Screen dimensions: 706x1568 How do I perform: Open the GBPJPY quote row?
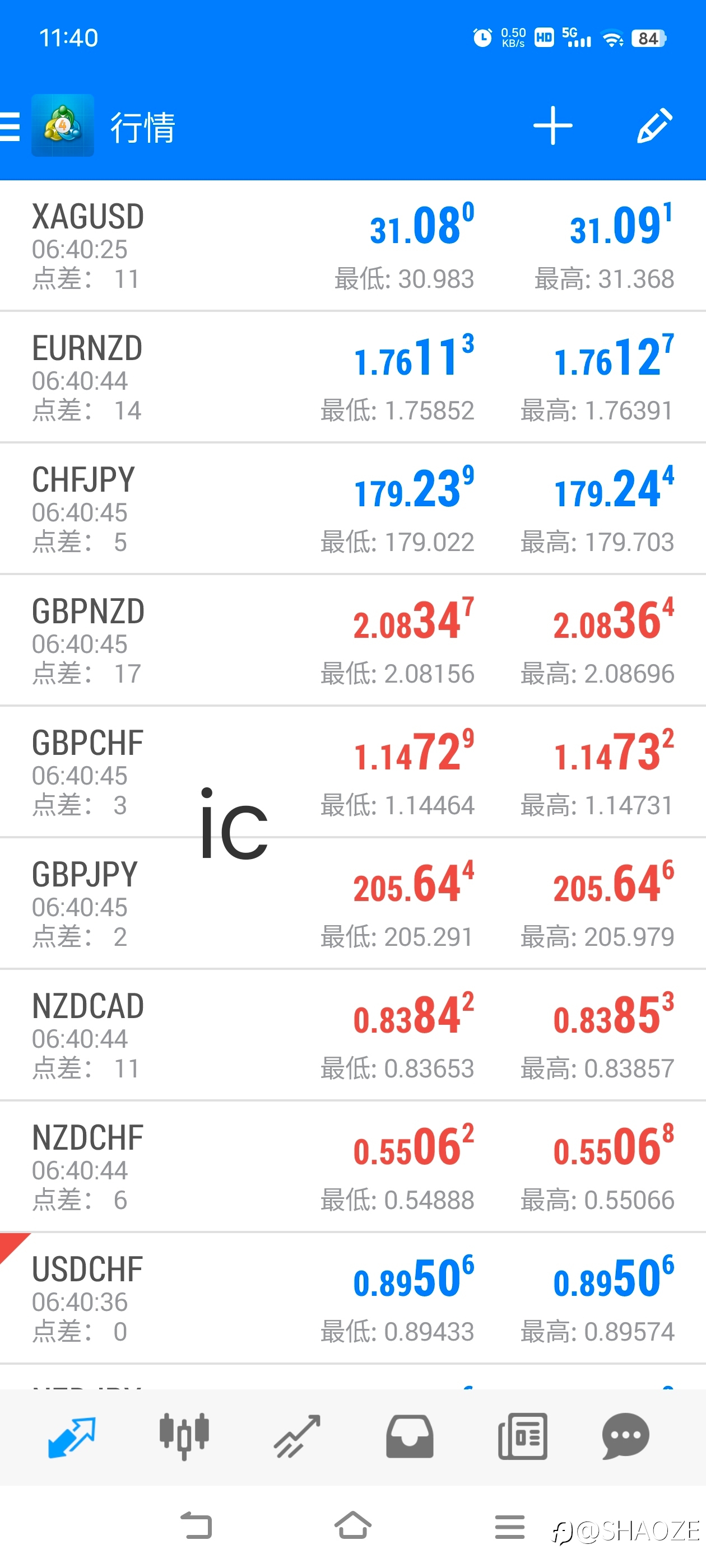352,903
